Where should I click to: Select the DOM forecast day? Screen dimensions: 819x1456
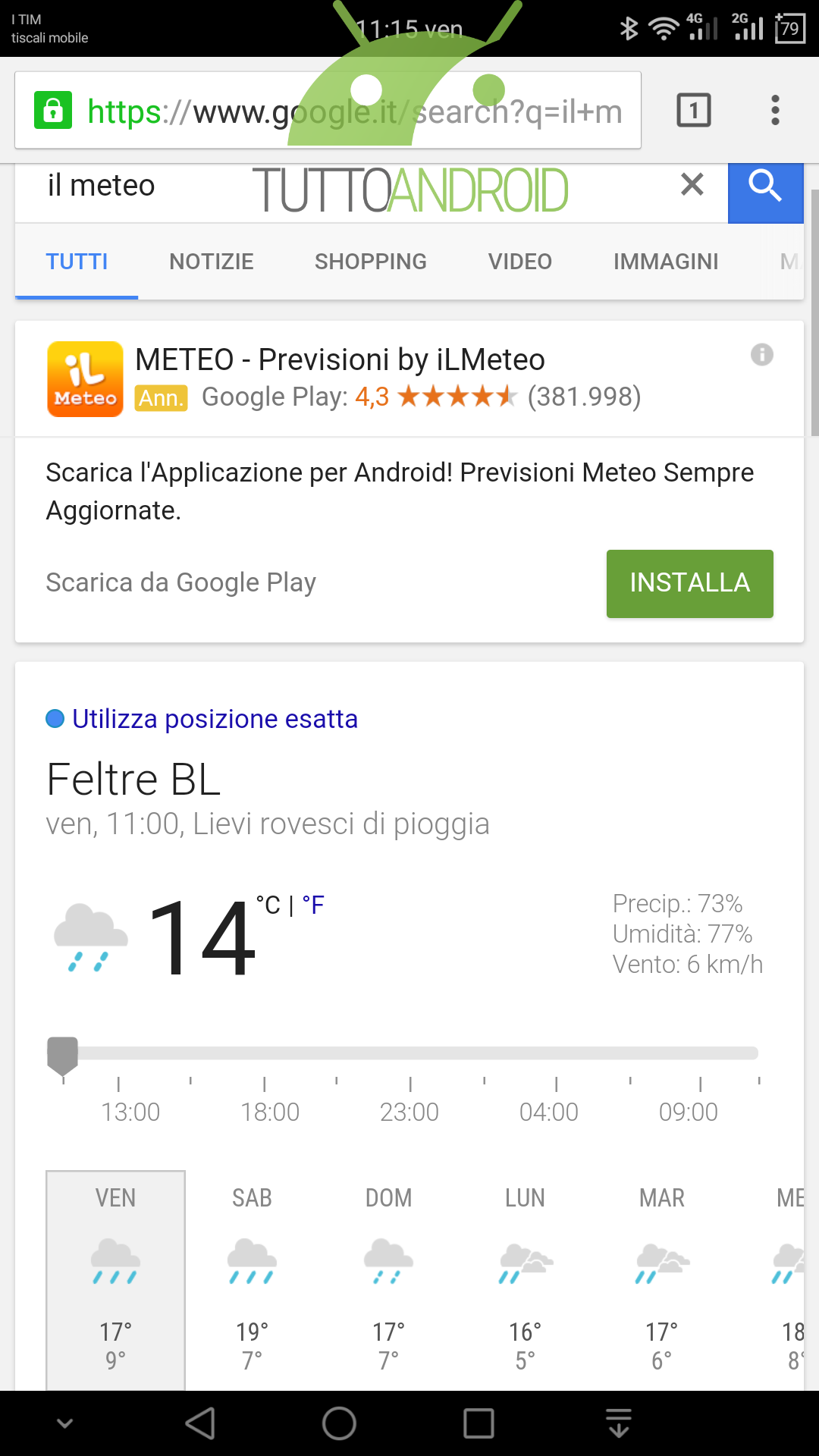[x=389, y=1280]
